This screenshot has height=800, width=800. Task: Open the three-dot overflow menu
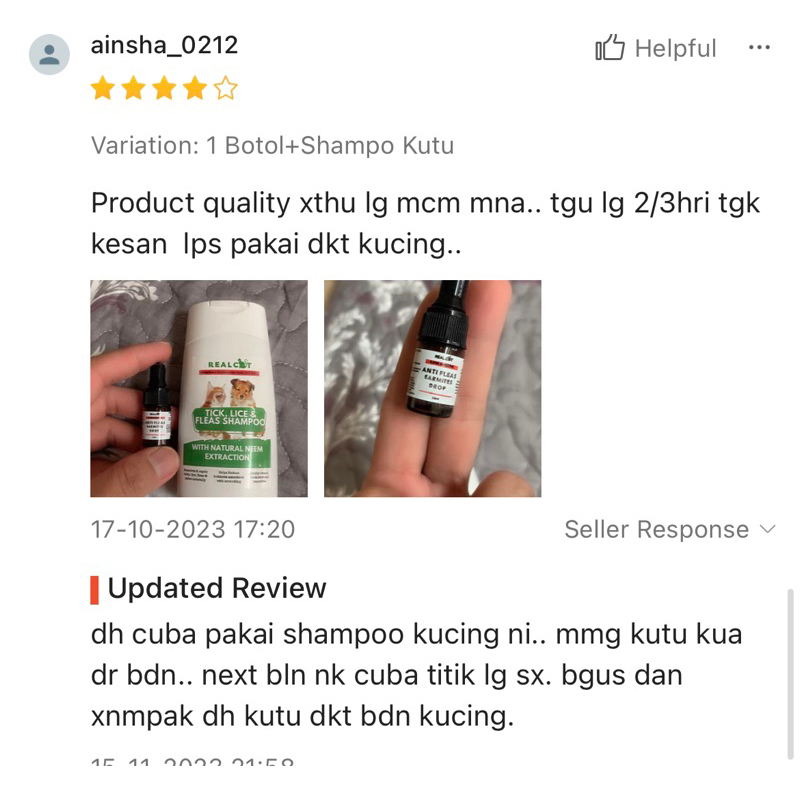coord(759,48)
